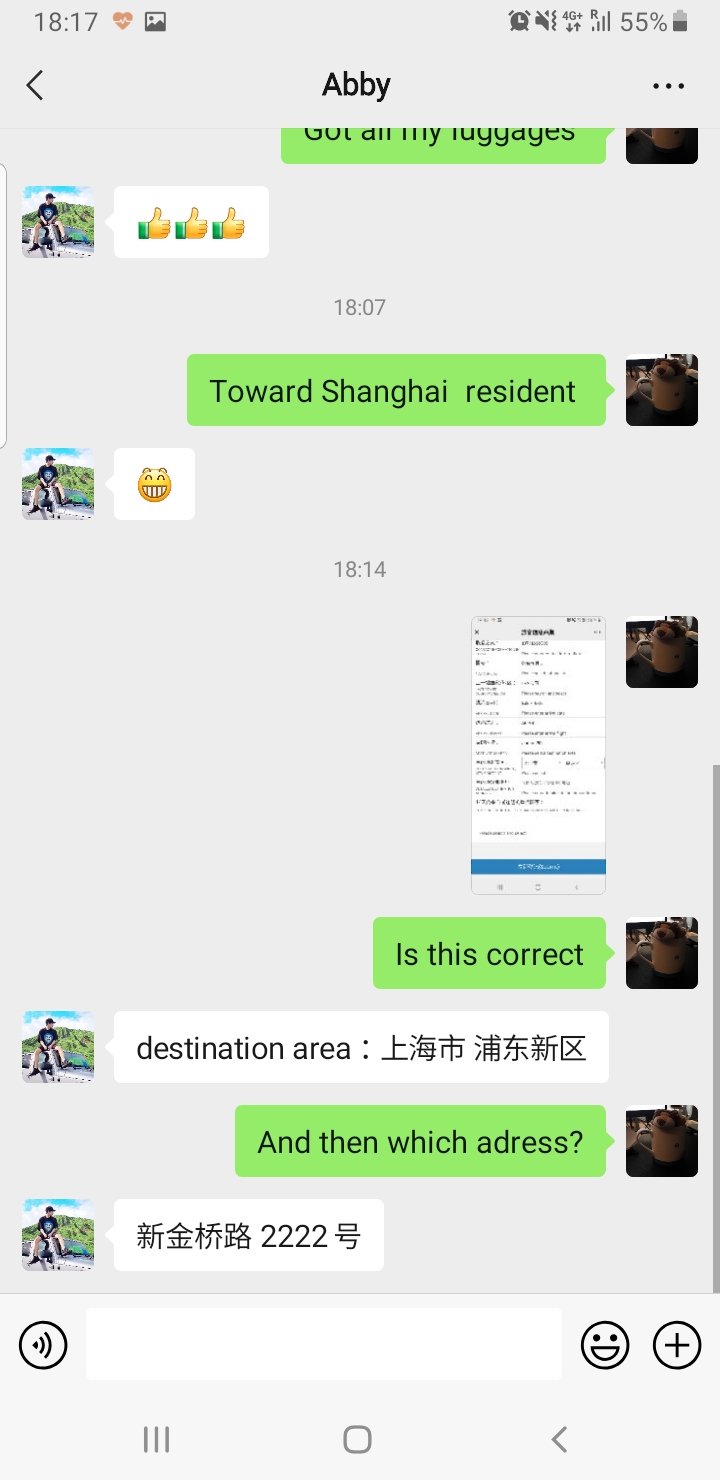Open Abby's avatar next to 新金桥路 2222号
This screenshot has height=1480, width=720.
58,1235
